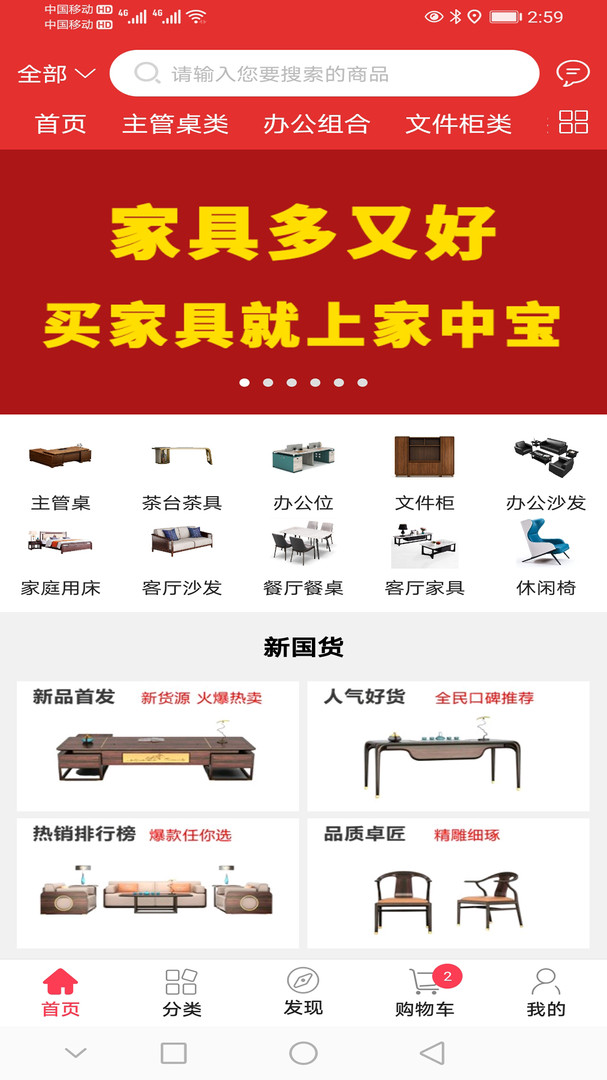View the 热销排行榜 card

[157, 883]
